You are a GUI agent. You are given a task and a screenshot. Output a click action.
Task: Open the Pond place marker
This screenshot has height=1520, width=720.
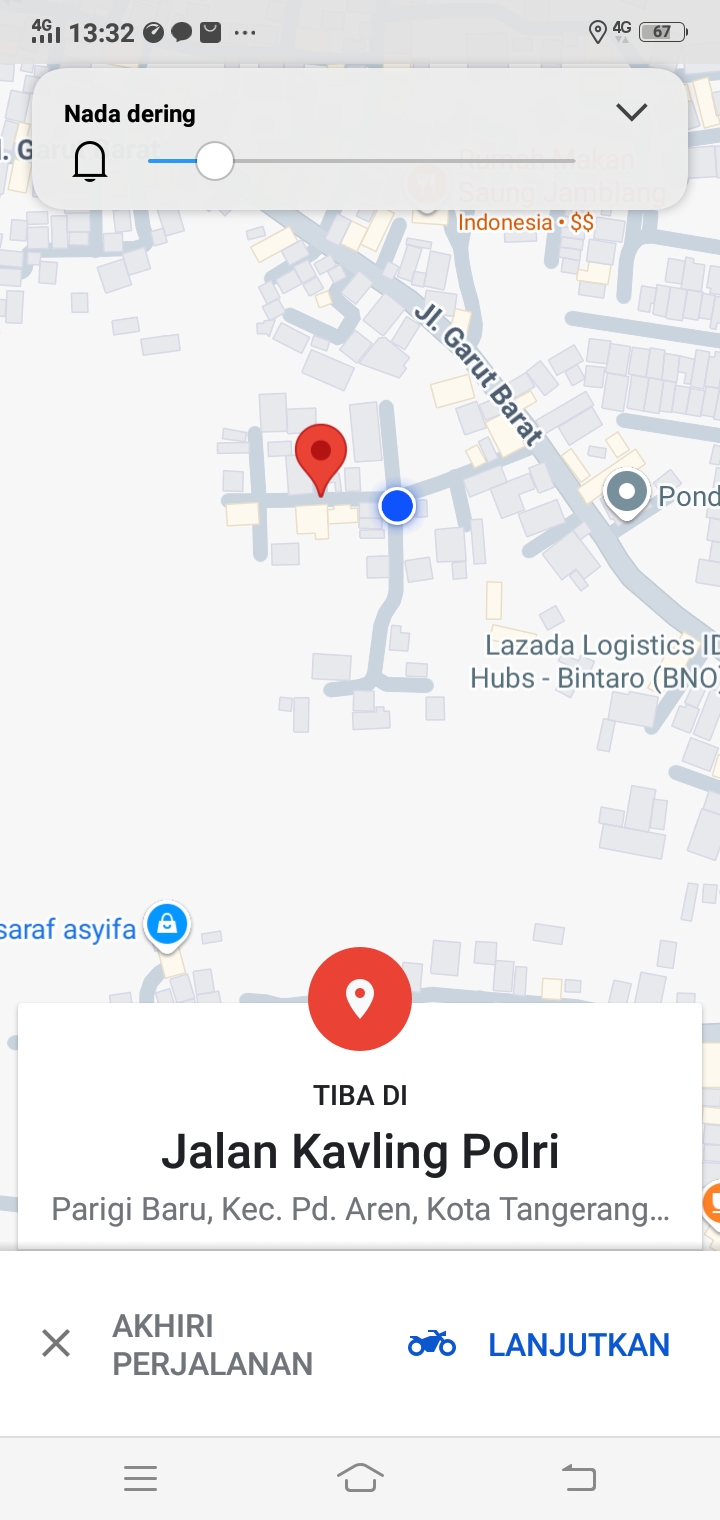point(628,493)
